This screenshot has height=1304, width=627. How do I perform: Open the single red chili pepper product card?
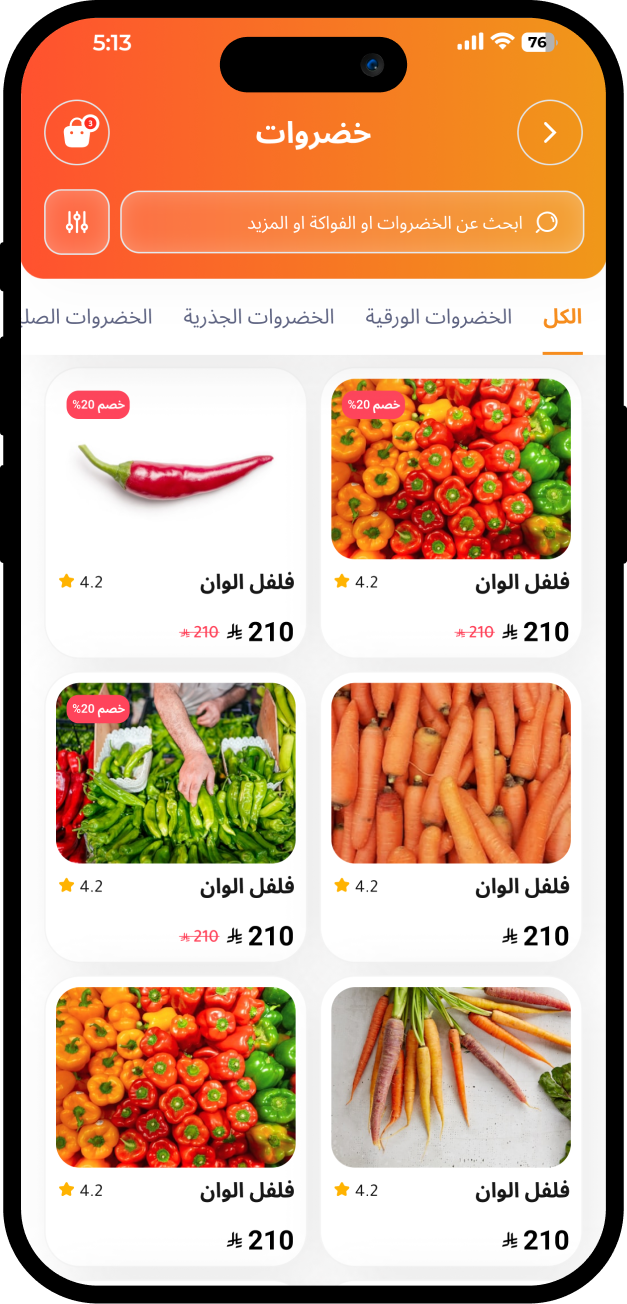pos(176,512)
